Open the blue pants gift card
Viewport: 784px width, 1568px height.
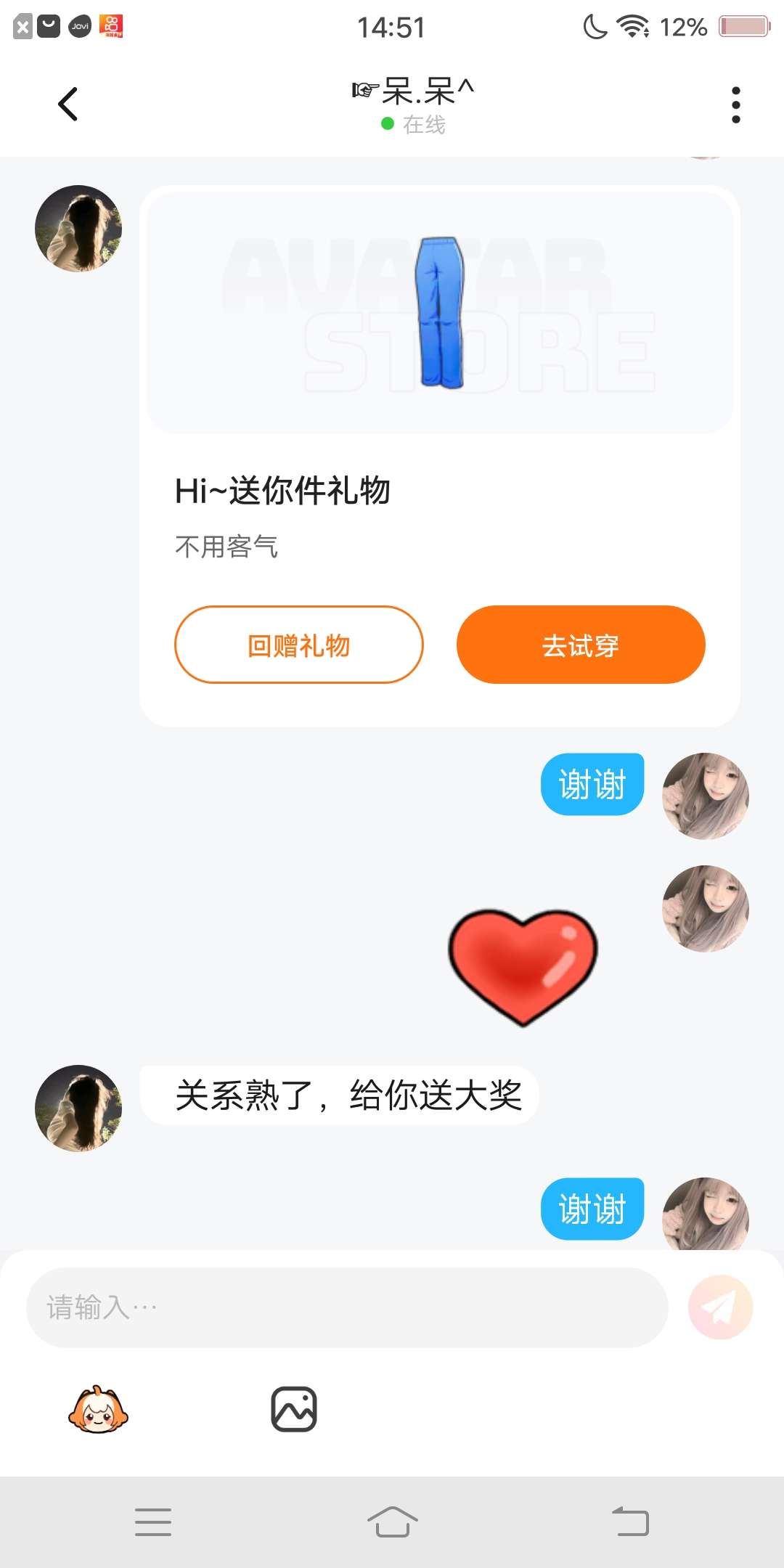click(x=440, y=312)
